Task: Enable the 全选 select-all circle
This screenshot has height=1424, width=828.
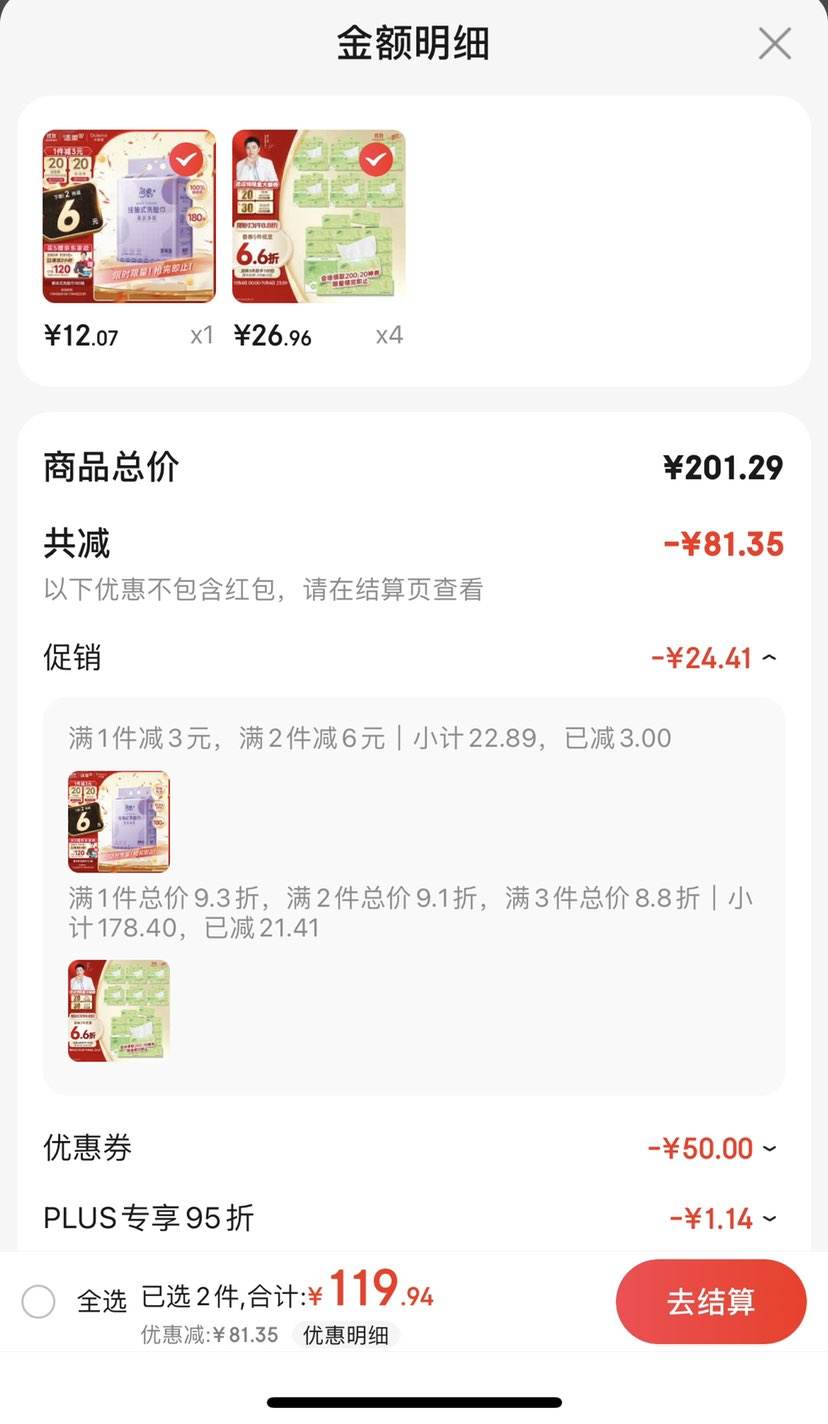Action: coord(39,1302)
